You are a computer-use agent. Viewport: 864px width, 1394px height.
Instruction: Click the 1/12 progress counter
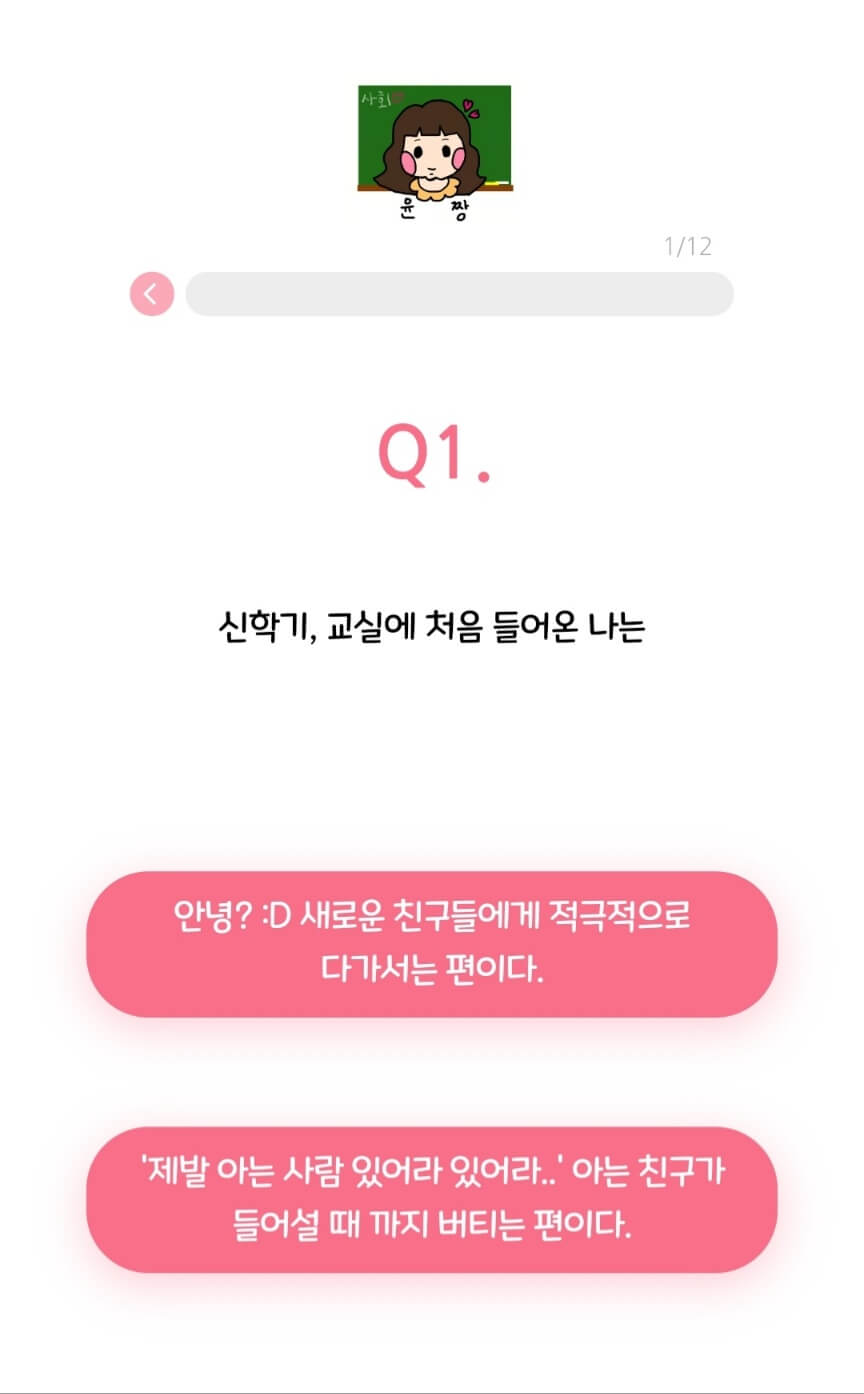click(687, 245)
